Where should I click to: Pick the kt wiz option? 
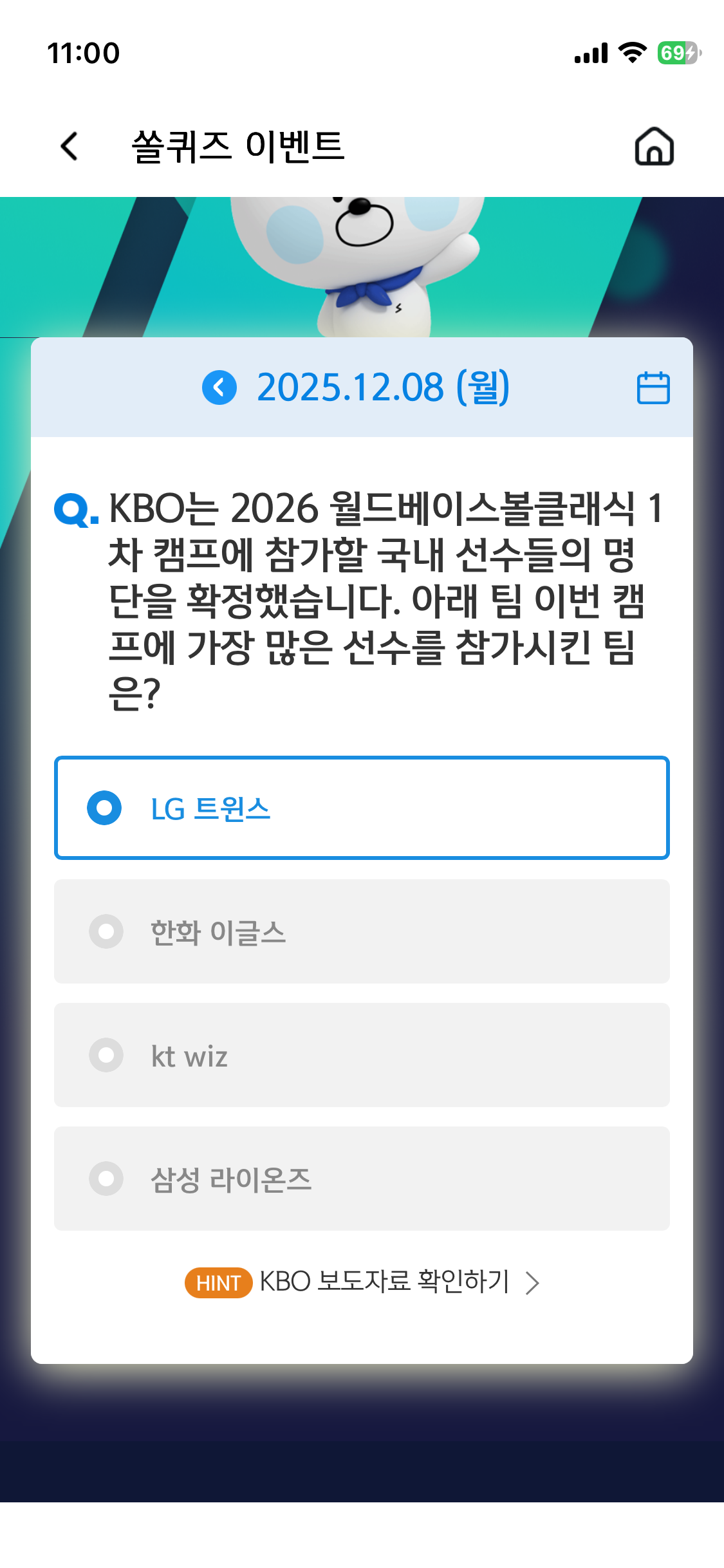tap(362, 1055)
